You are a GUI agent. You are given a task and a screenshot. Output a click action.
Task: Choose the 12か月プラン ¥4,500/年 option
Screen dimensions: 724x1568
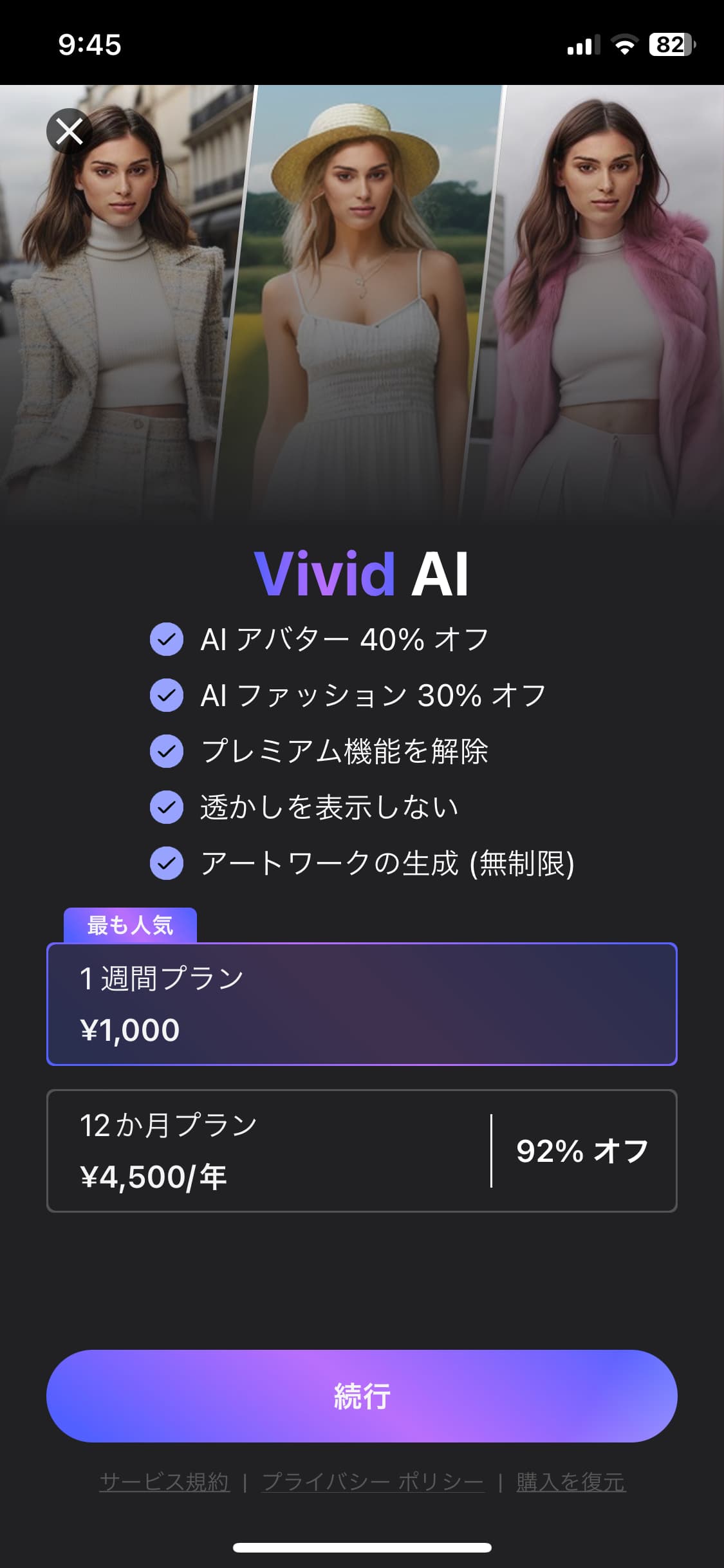point(362,1151)
